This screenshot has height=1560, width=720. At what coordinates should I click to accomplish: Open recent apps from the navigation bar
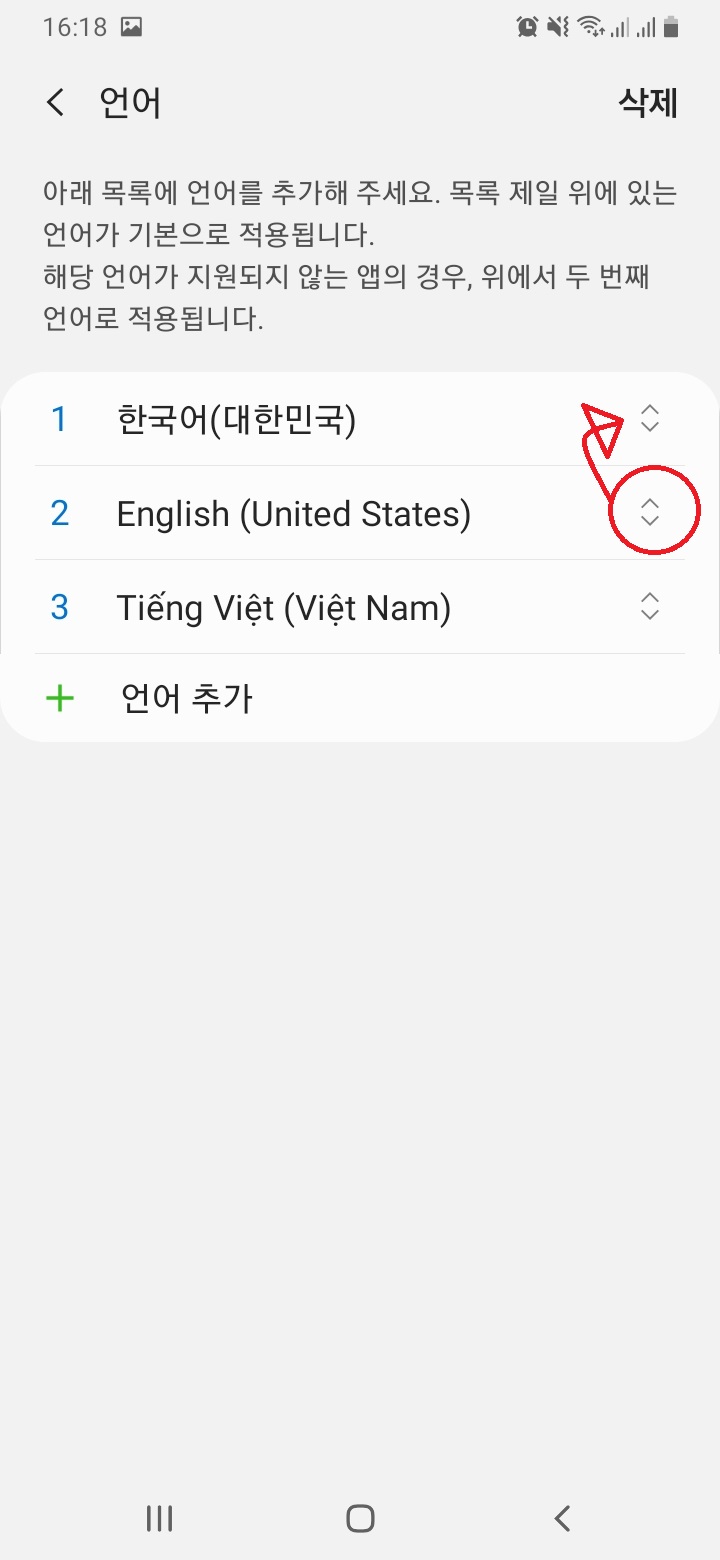[160, 1518]
